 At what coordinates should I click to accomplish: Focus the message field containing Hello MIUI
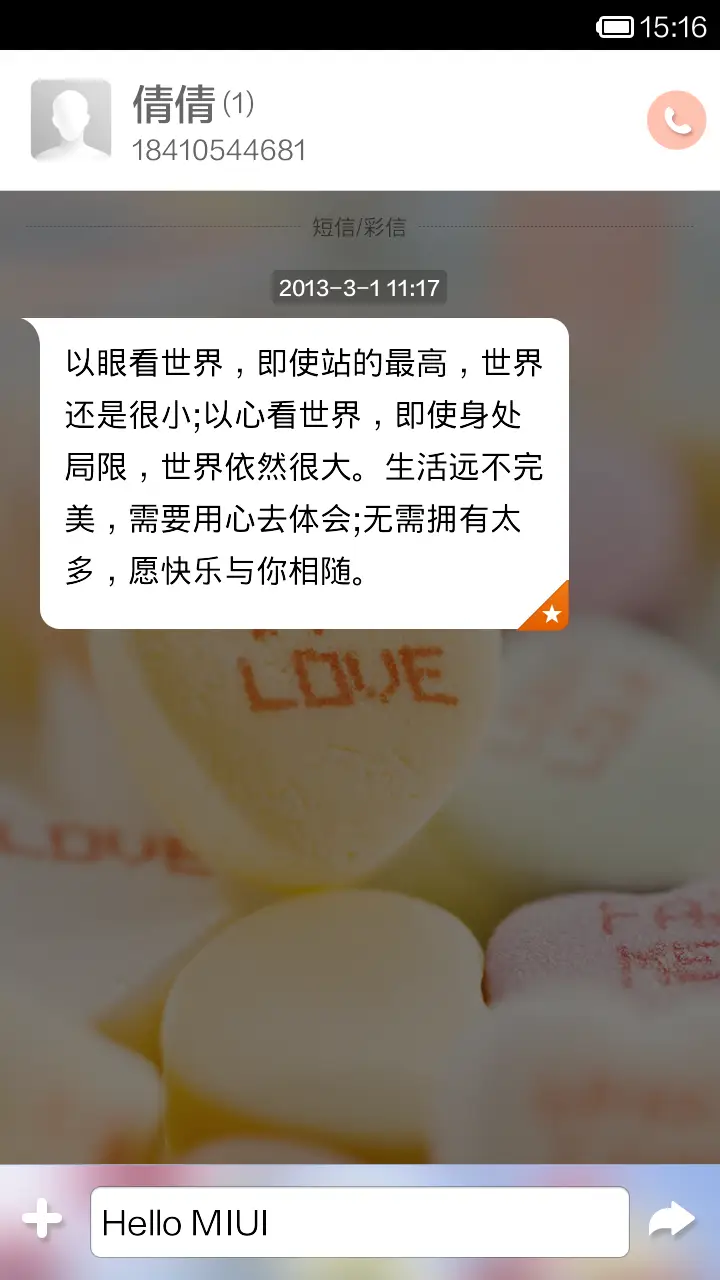pyautogui.click(x=360, y=1222)
